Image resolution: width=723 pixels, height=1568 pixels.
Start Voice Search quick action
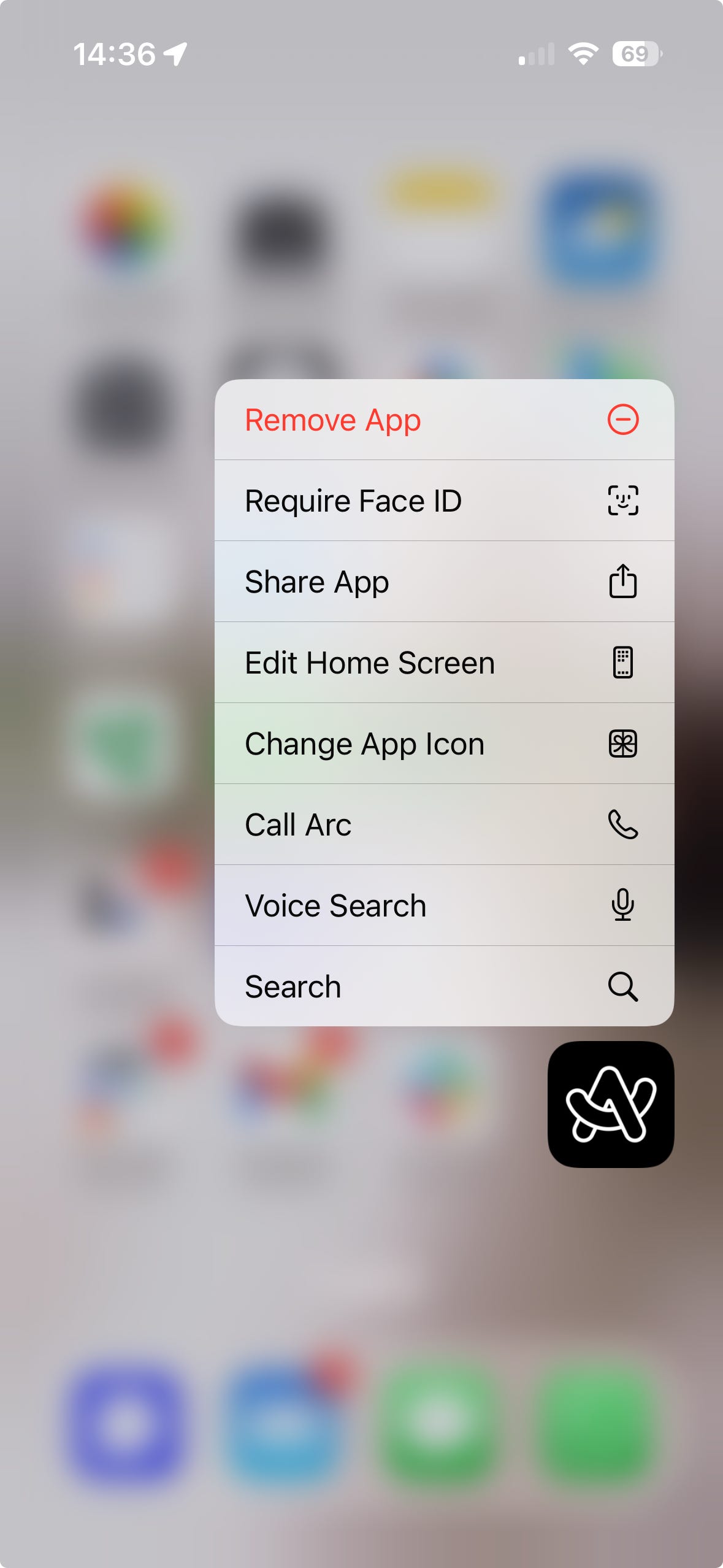tap(444, 905)
